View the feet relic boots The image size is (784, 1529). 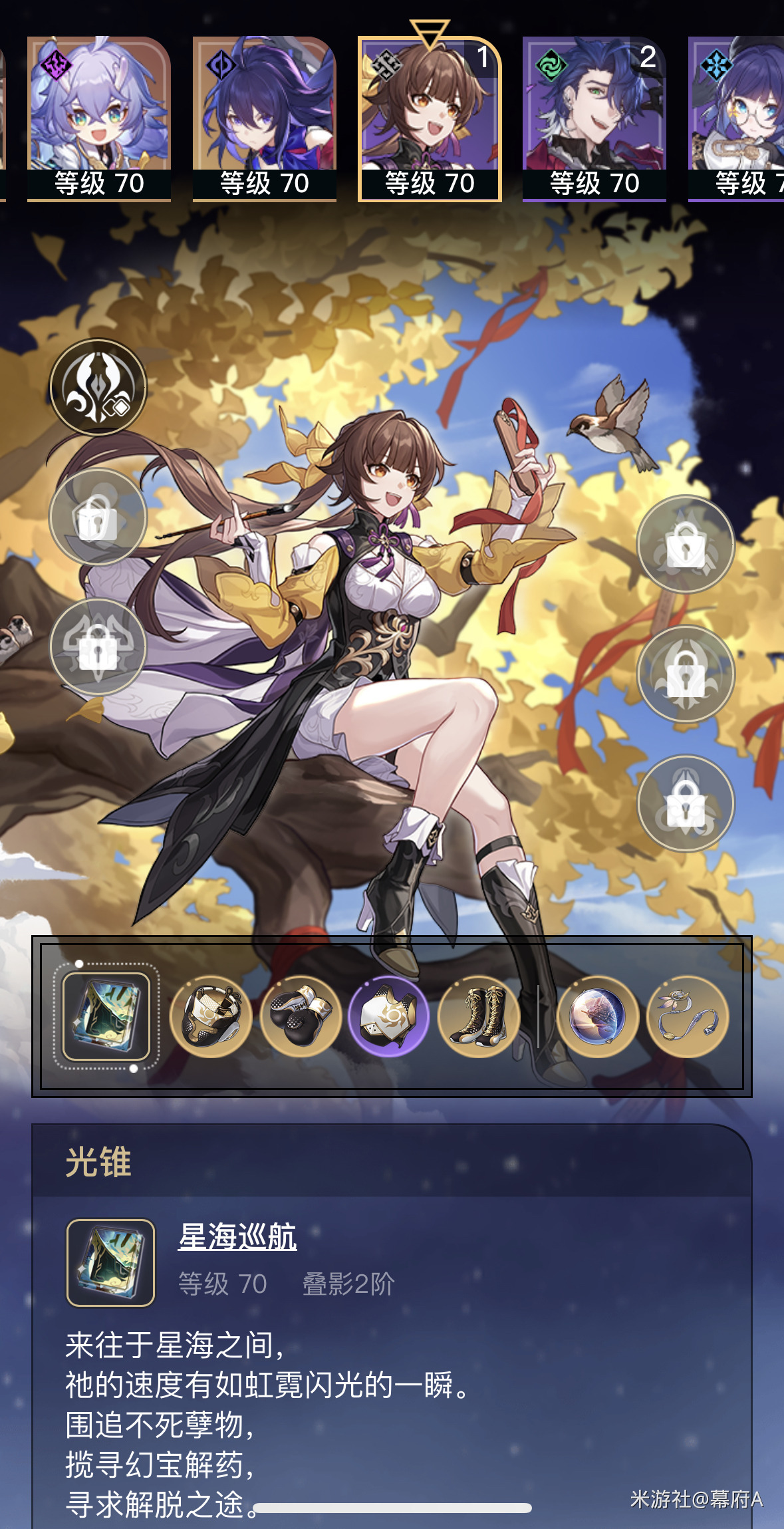[x=479, y=1016]
